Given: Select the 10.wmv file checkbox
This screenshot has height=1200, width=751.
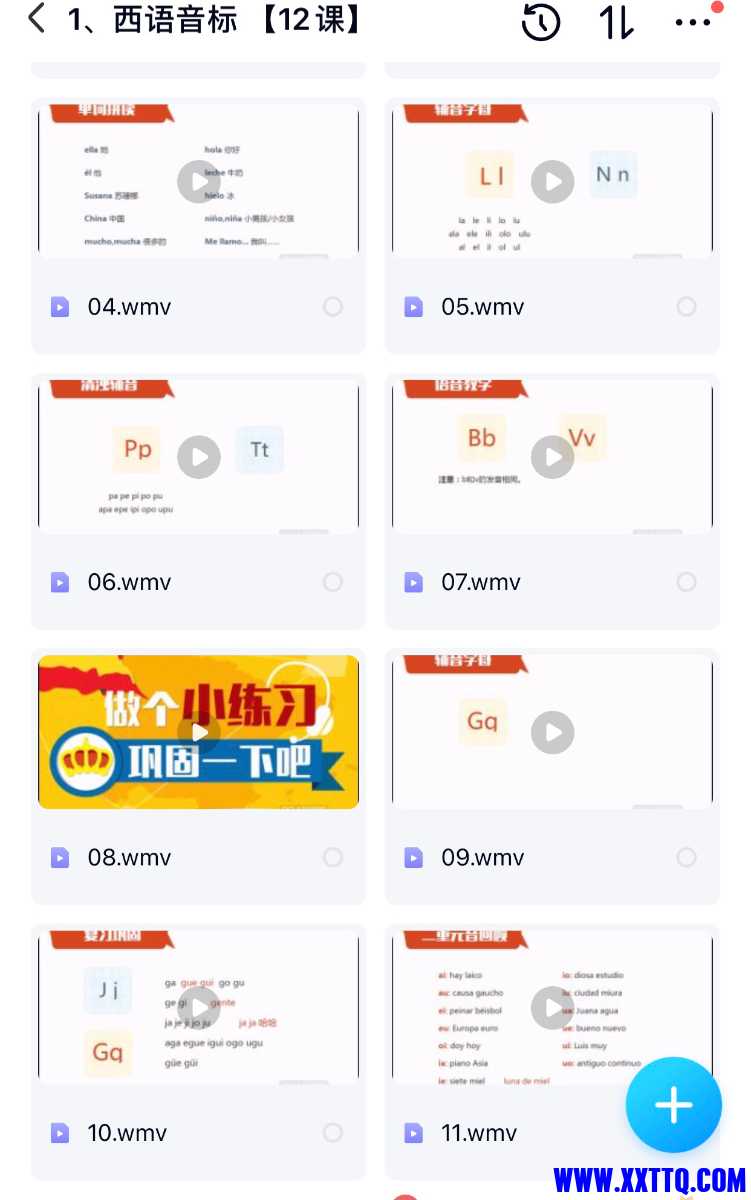Looking at the screenshot, I should click(x=333, y=1133).
